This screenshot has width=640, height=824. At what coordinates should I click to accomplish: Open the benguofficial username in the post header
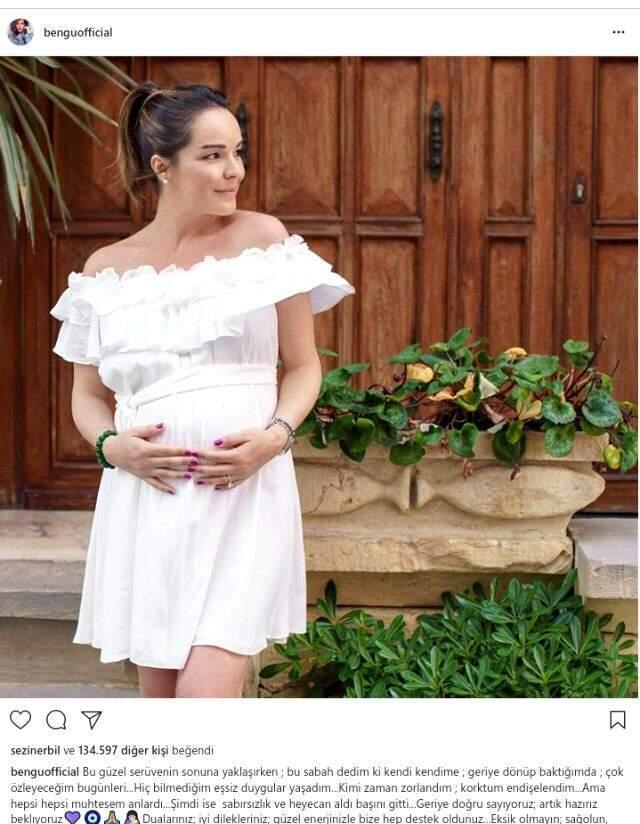(78, 33)
